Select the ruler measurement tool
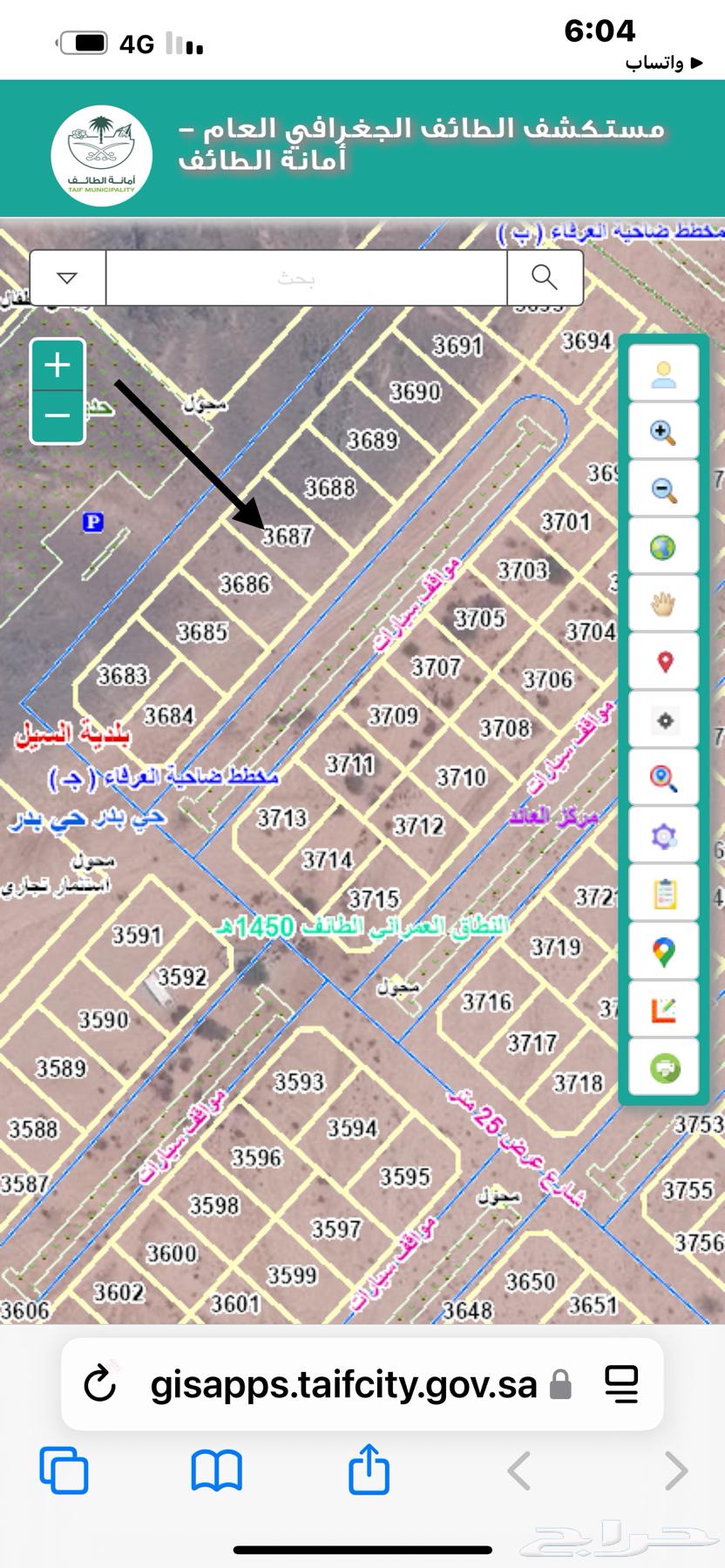Screen dimensions: 725x1568 tap(663, 1010)
